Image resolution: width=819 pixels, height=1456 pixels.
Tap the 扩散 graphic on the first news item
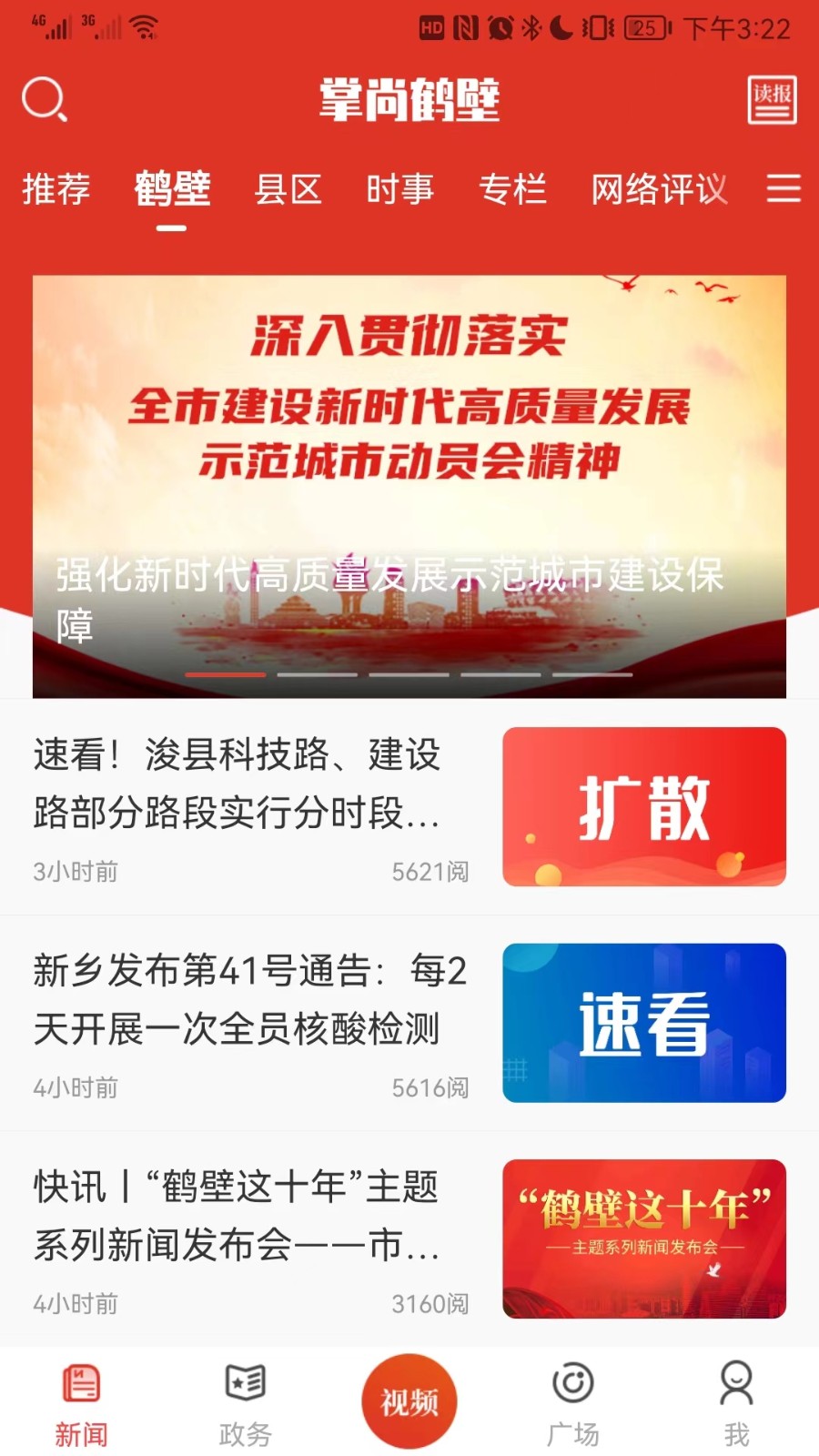pyautogui.click(x=644, y=806)
